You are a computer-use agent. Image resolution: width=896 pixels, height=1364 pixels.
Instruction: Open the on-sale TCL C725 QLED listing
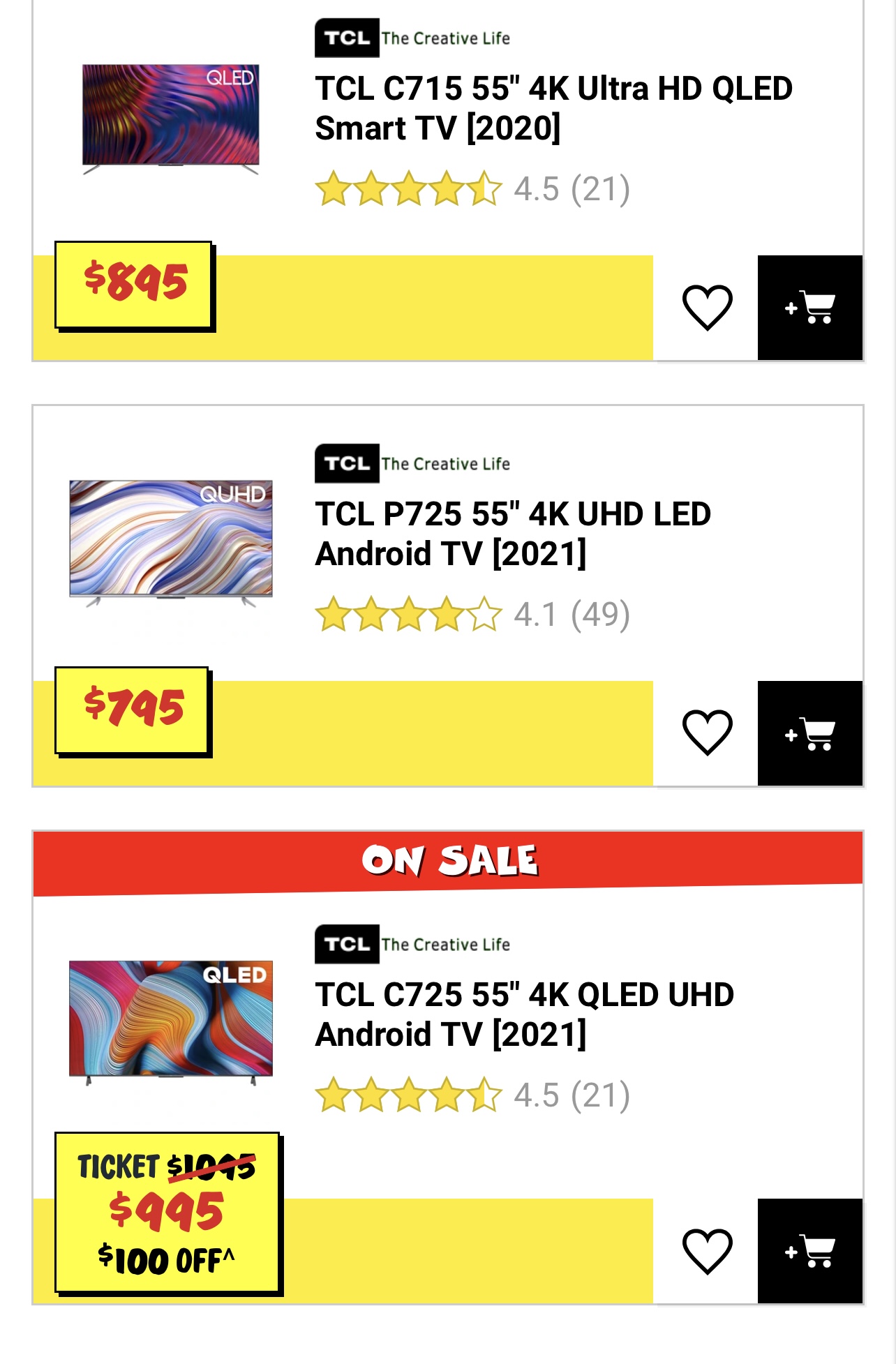coord(523,1014)
